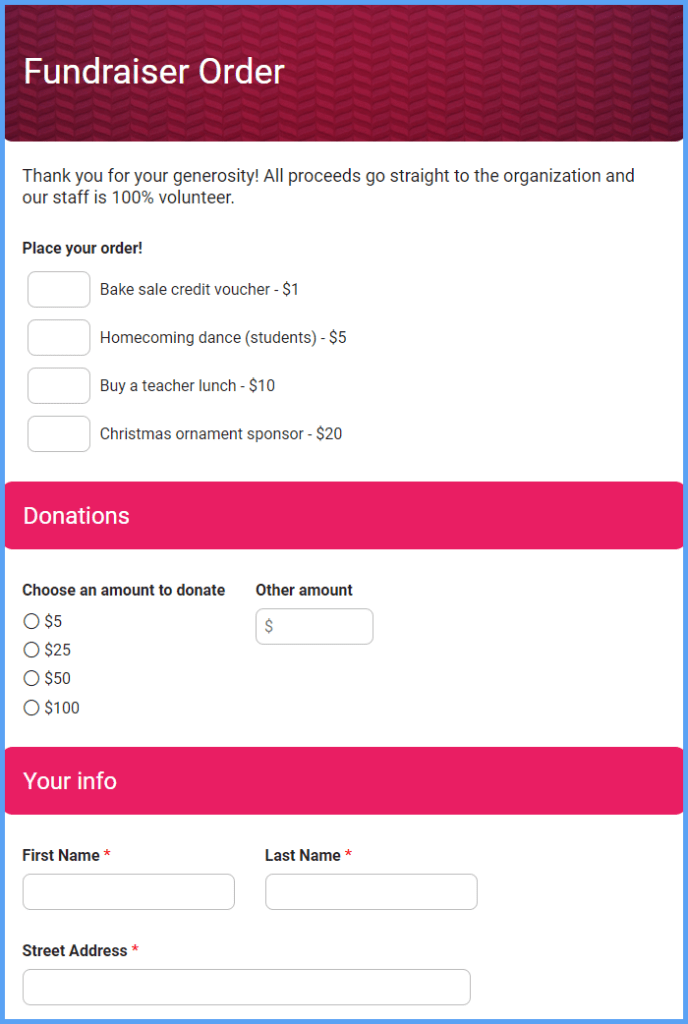Focus the Homecoming dance quantity box

click(x=59, y=338)
